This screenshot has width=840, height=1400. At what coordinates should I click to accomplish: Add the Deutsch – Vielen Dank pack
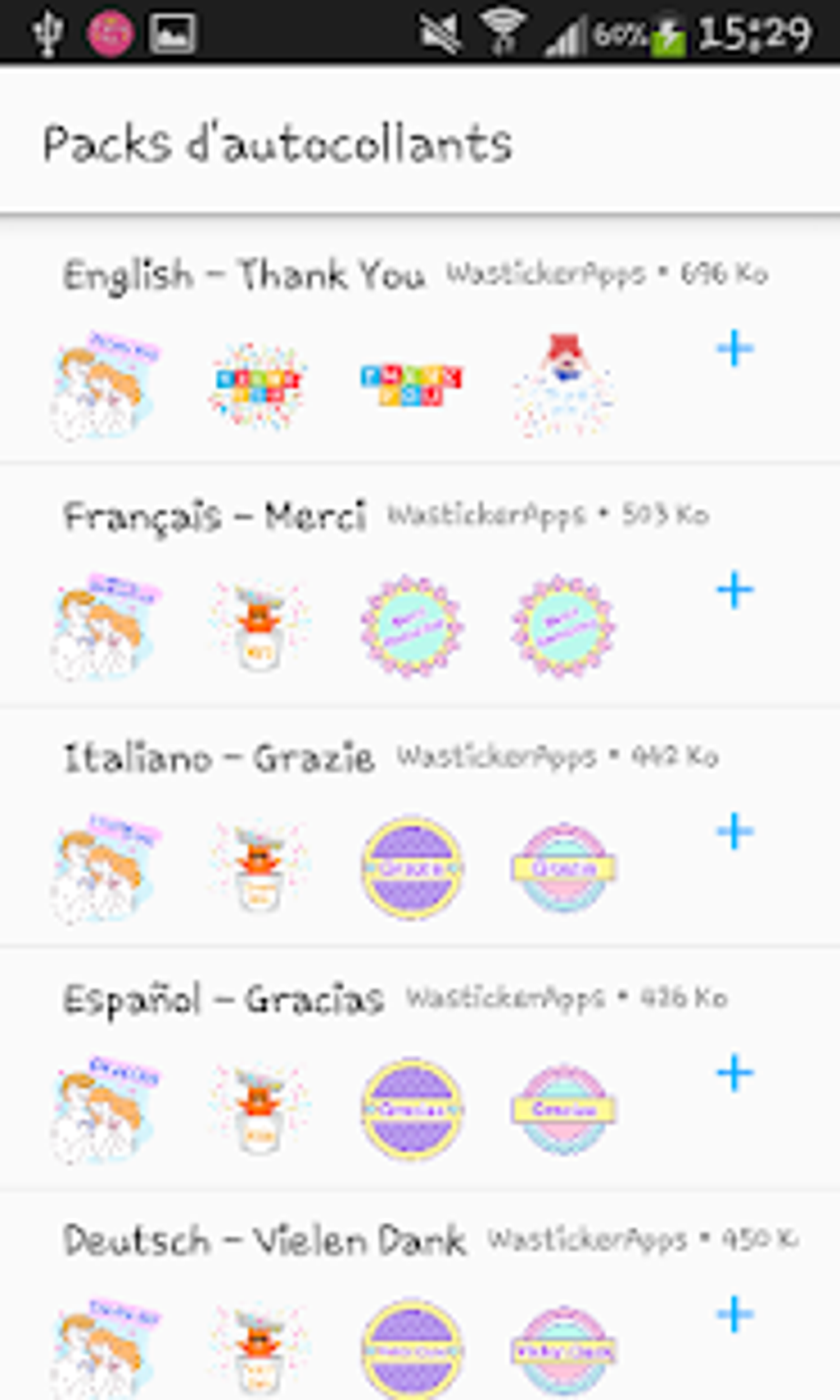[x=735, y=1314]
